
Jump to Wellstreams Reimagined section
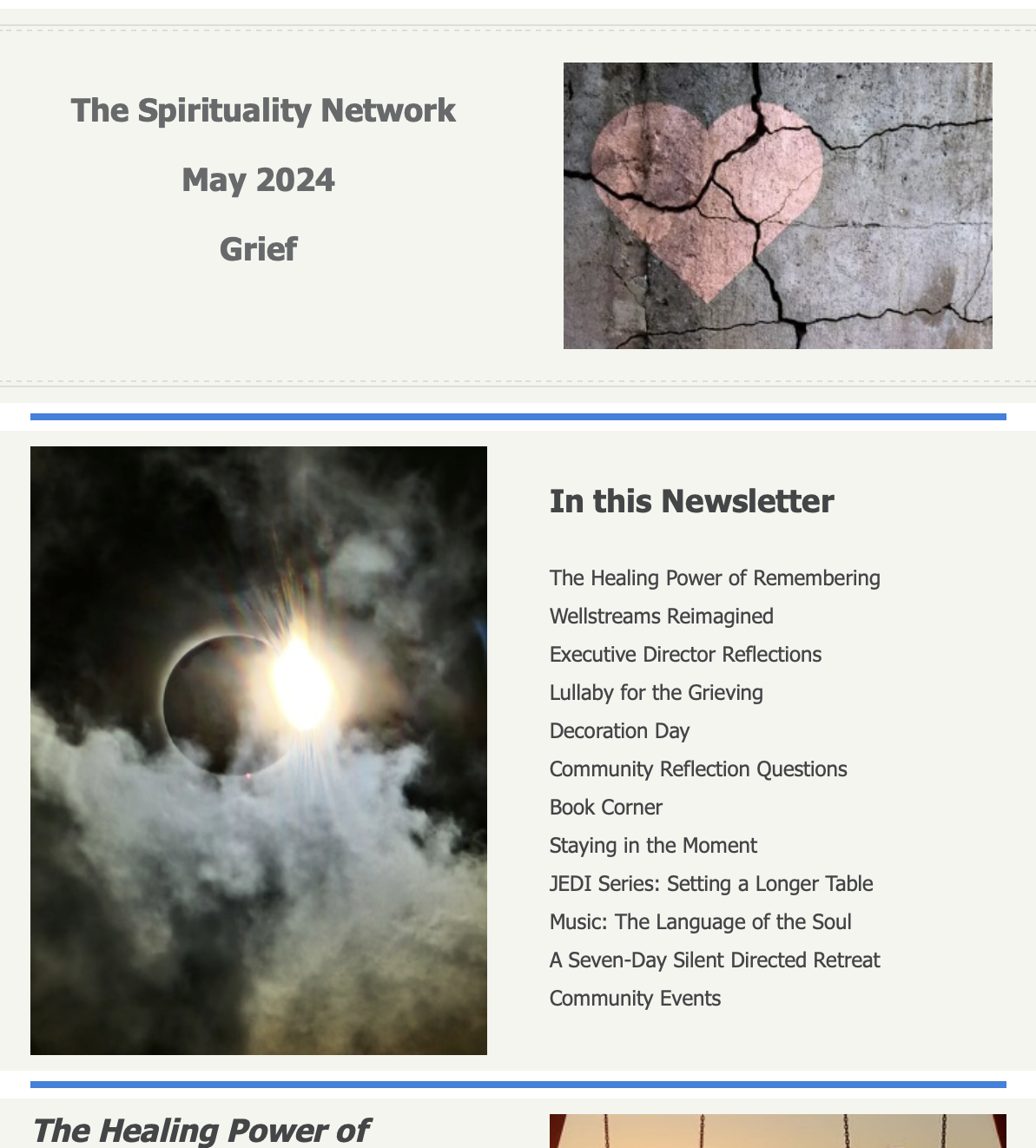pyautogui.click(x=661, y=617)
